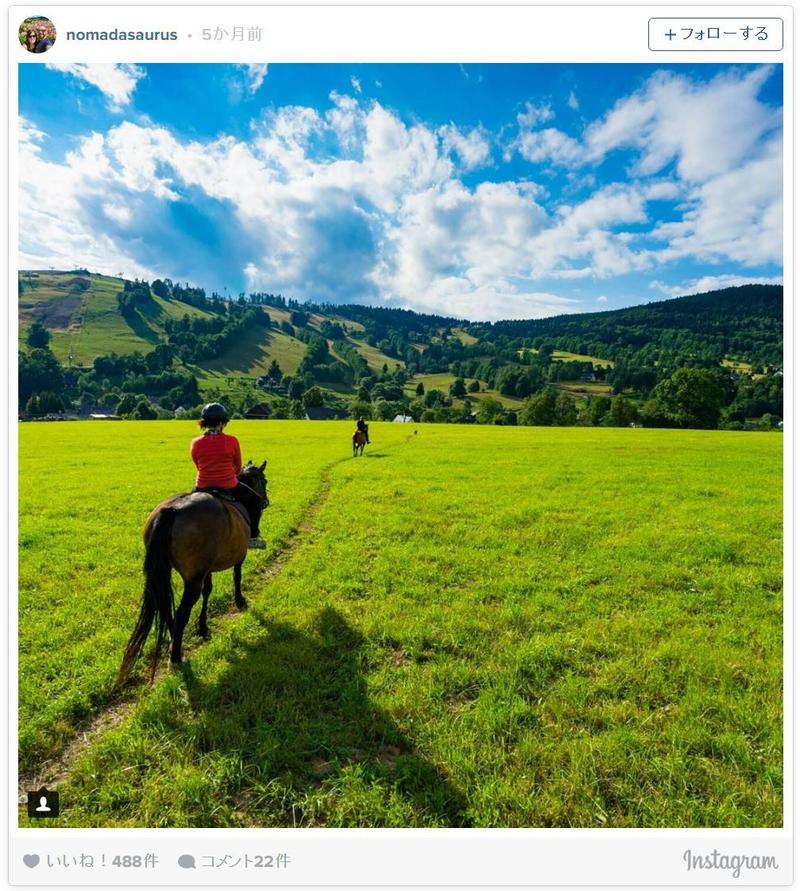Open nomadasaurus profile picture

point(37,34)
